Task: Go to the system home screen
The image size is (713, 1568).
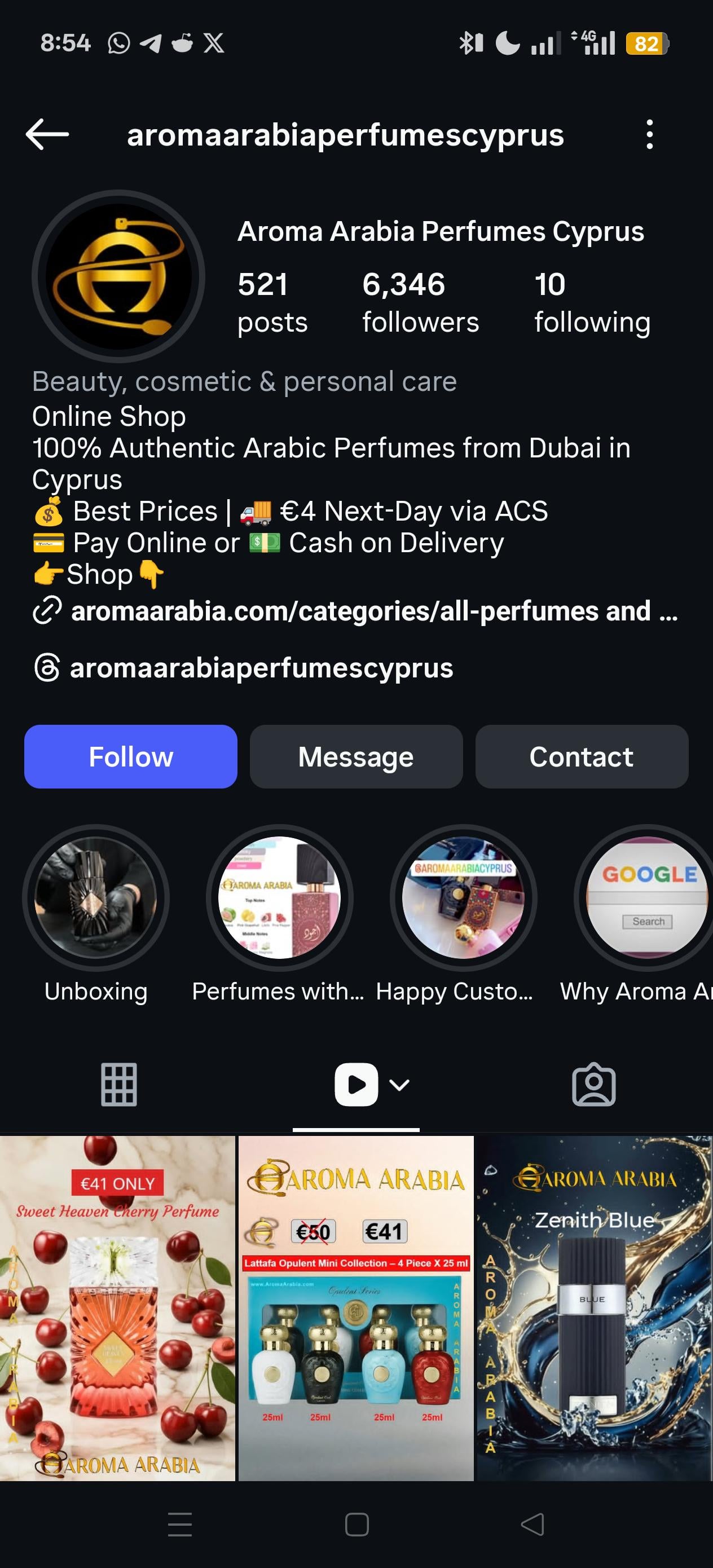Action: pyautogui.click(x=356, y=1524)
